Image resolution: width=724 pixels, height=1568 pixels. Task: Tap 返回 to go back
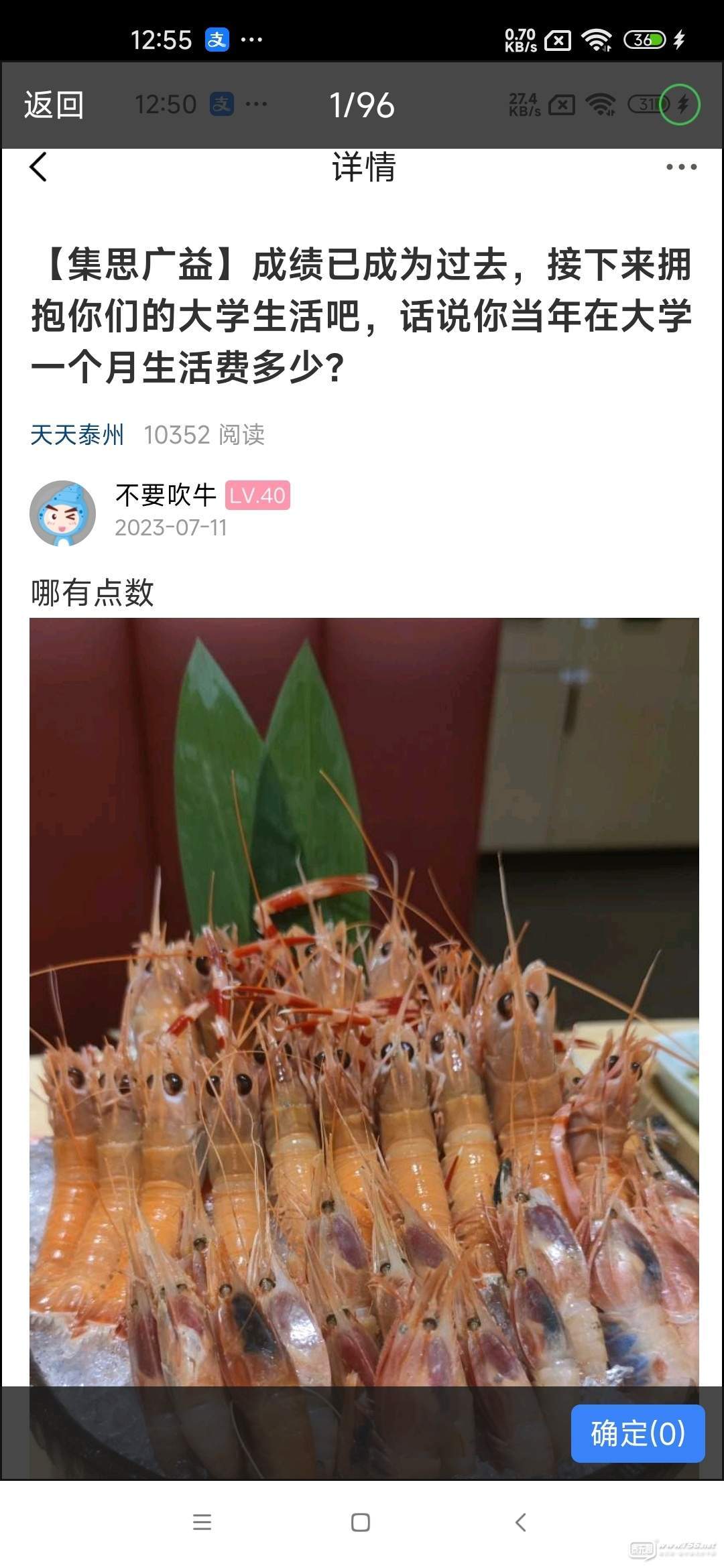point(54,105)
